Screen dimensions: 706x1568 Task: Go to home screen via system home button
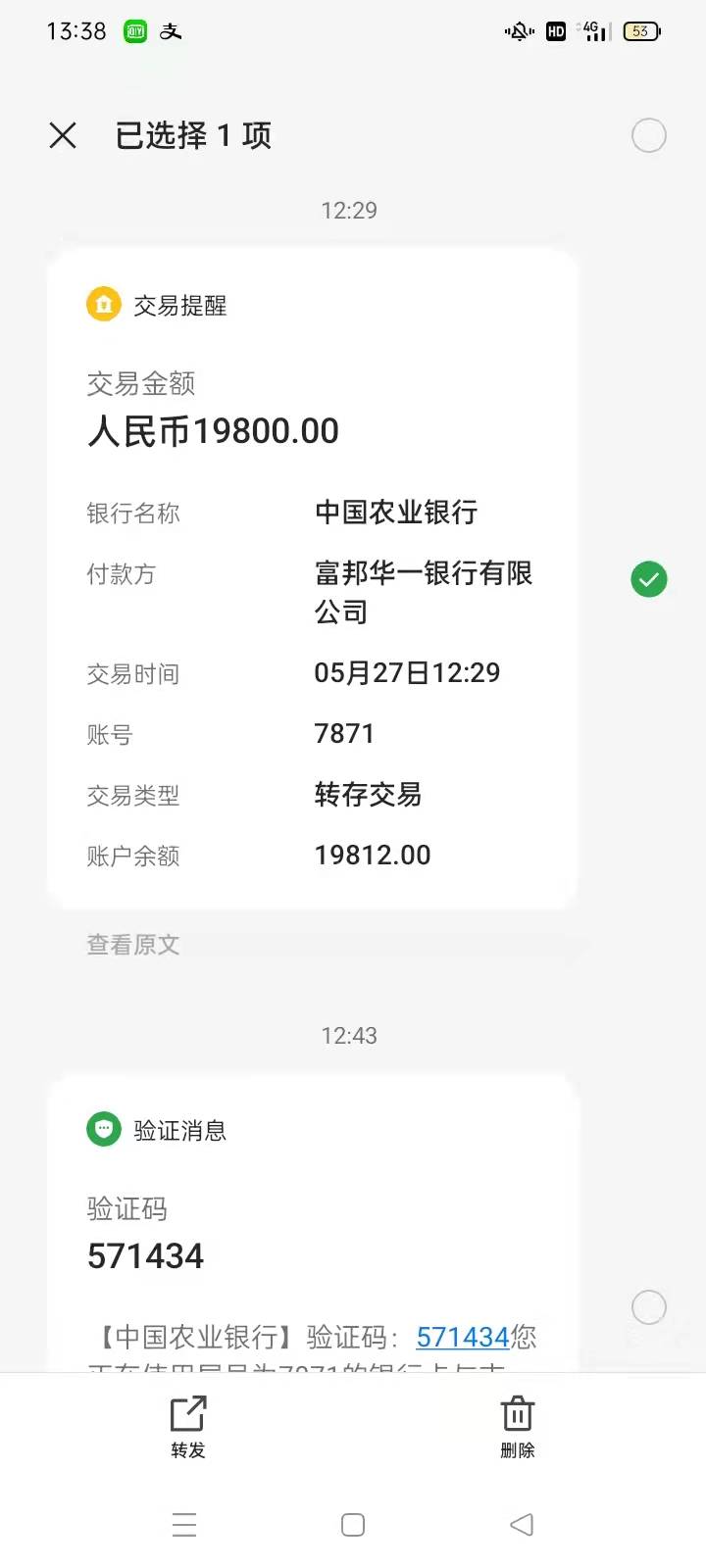[353, 1525]
